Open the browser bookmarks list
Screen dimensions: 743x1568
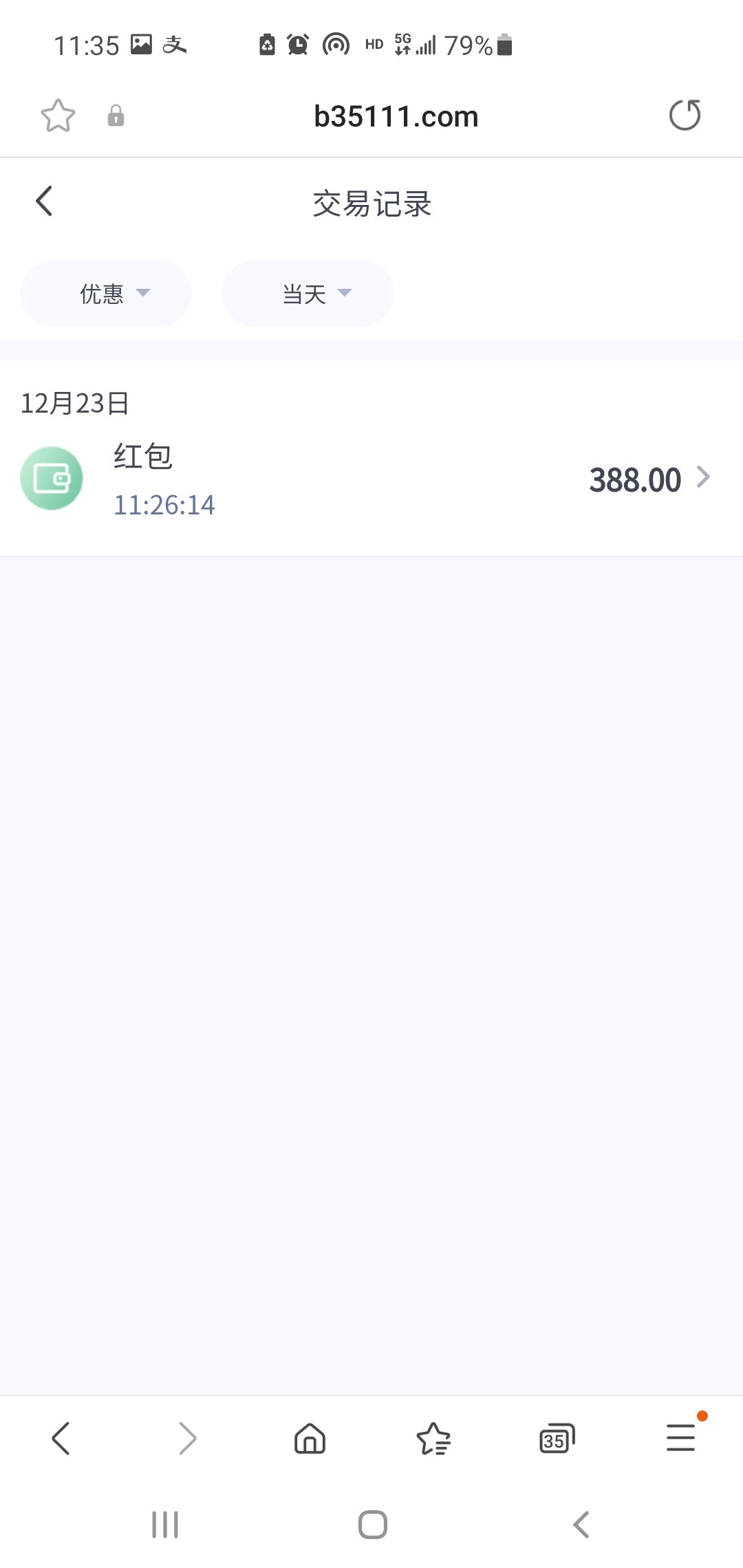coord(433,1439)
